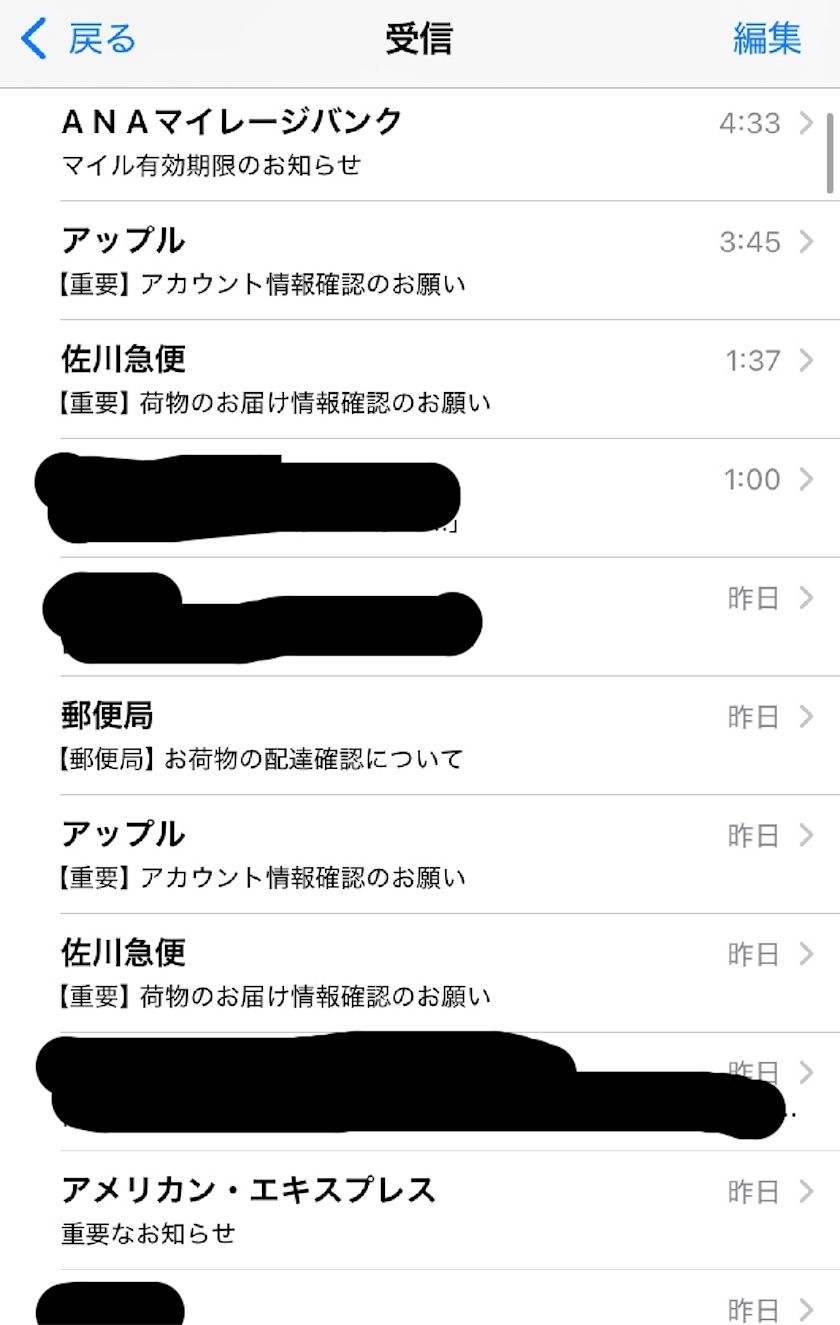Open the 郵便局 delivery confirmation message

[420, 736]
